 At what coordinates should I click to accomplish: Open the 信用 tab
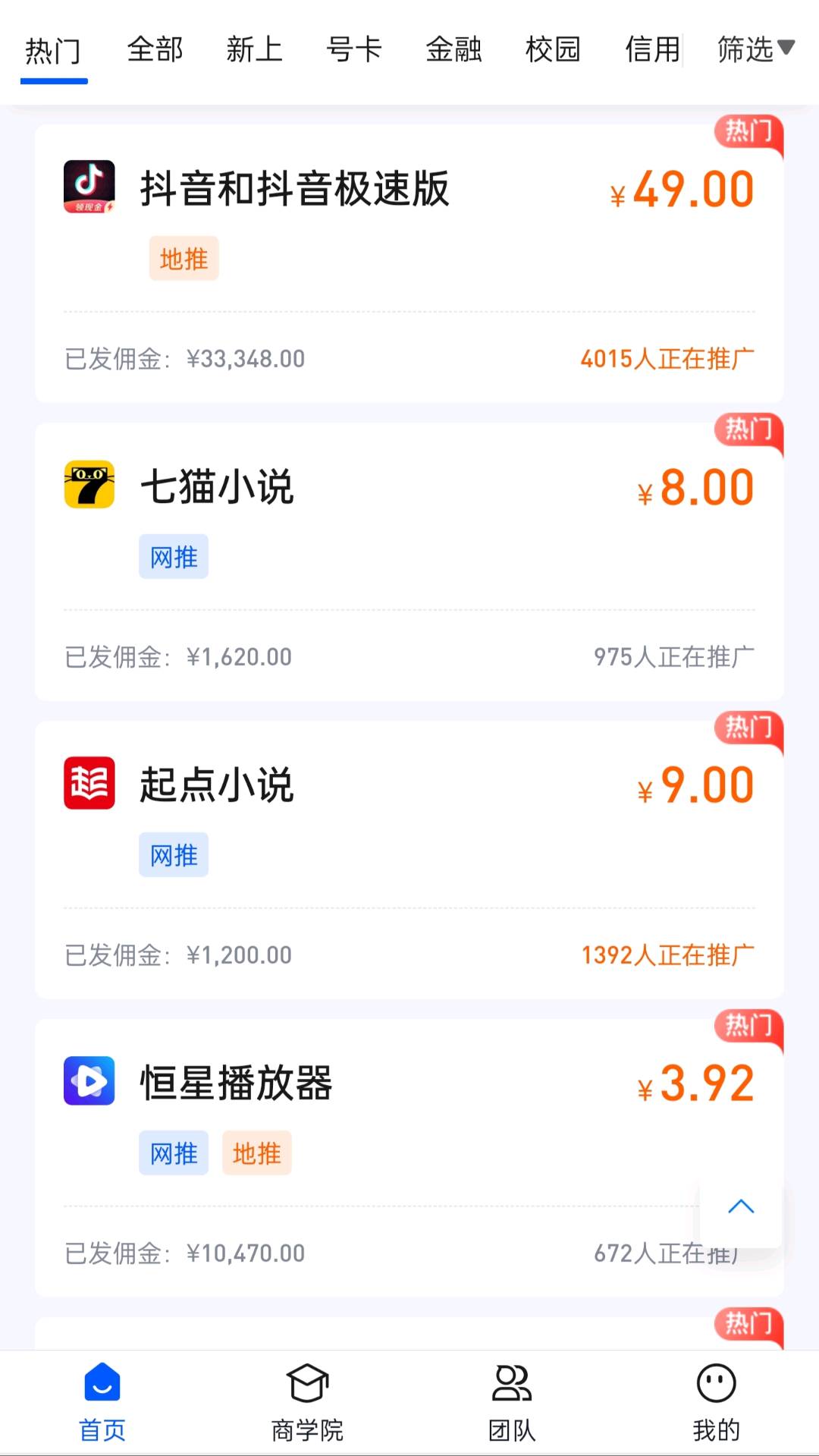(x=652, y=50)
